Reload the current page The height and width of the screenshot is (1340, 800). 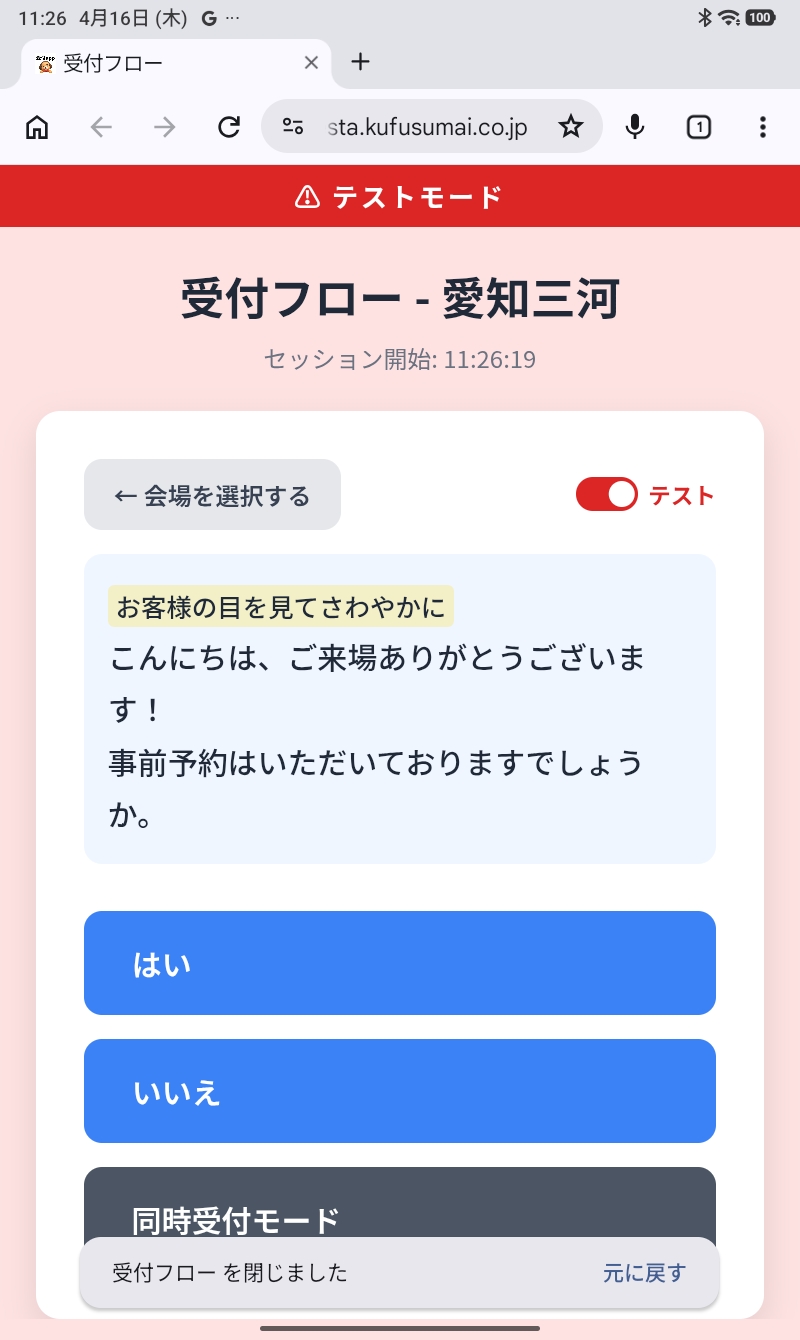click(230, 127)
